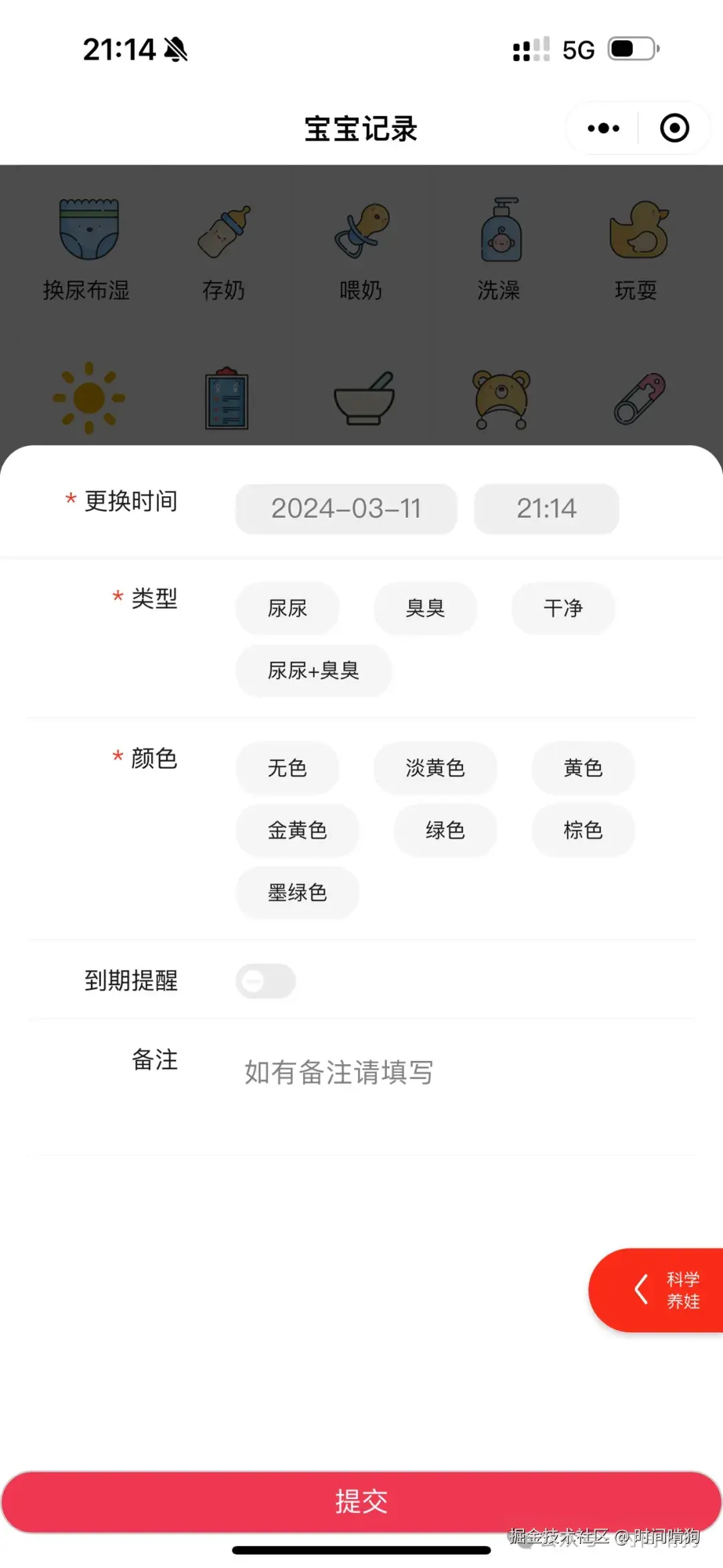Select 尿尿+臭臭 option
Screen dimensions: 723x1568
313,671
